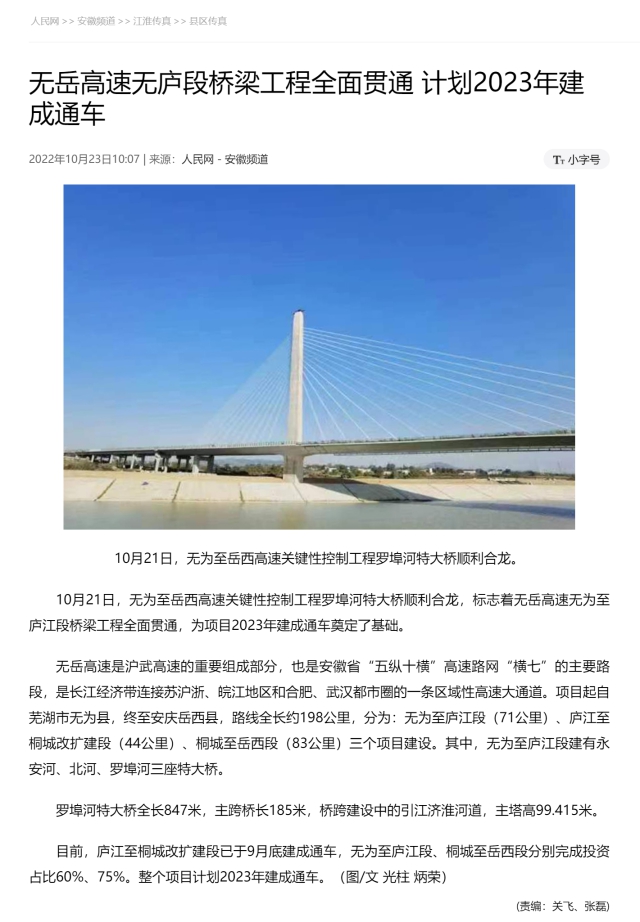Image resolution: width=640 pixels, height=922 pixels.
Task: Go to 安徽频道 breadcrumb
Action: [x=96, y=21]
